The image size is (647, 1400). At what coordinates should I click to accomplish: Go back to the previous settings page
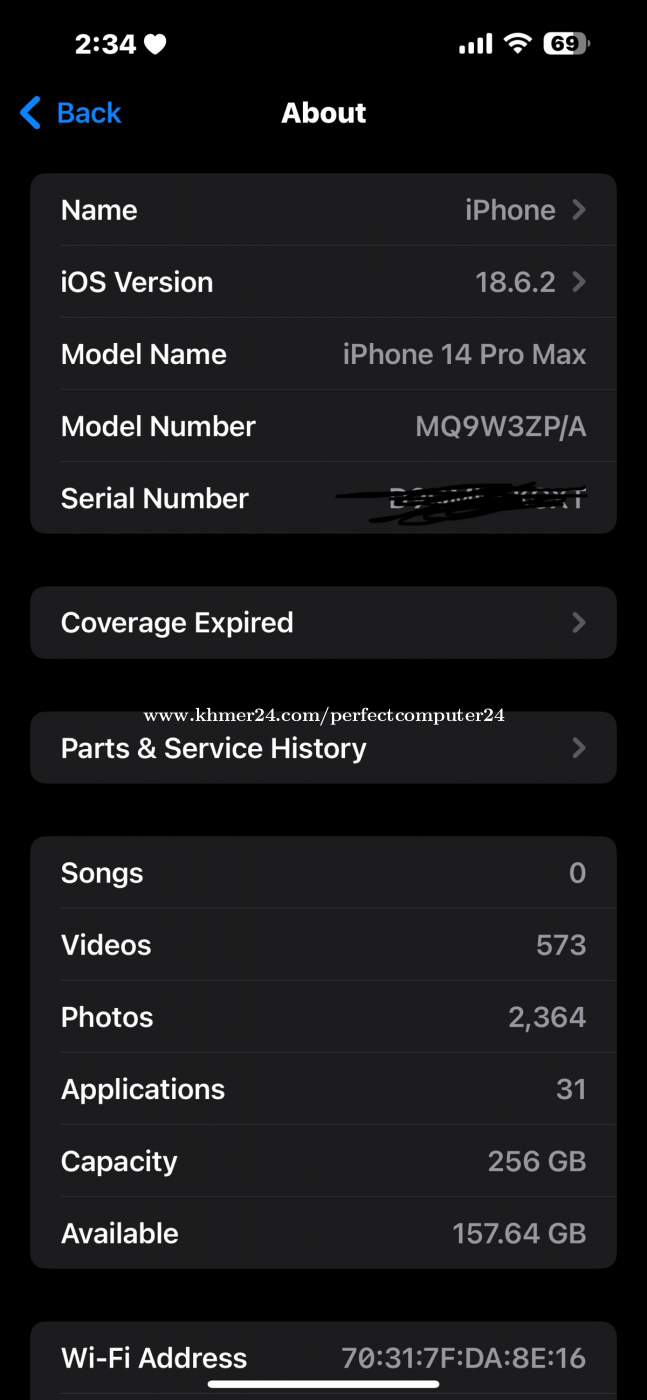coord(71,113)
